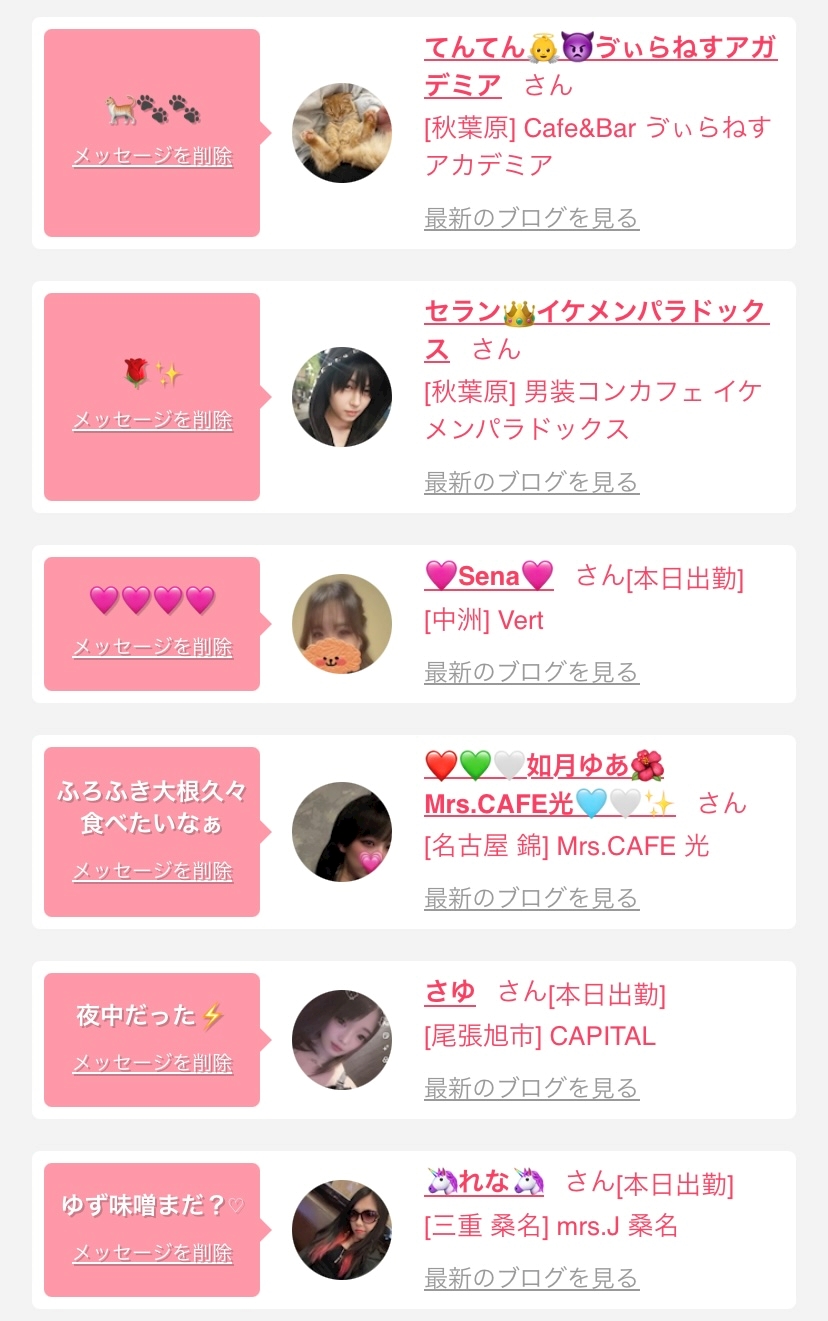Delete the four pink hearts message

pyautogui.click(x=152, y=648)
